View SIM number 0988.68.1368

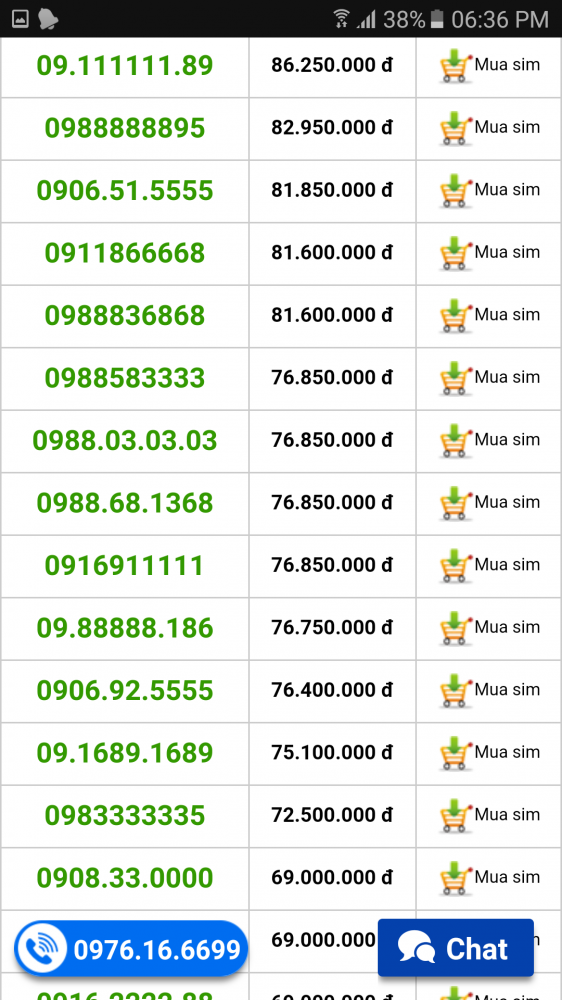125,503
